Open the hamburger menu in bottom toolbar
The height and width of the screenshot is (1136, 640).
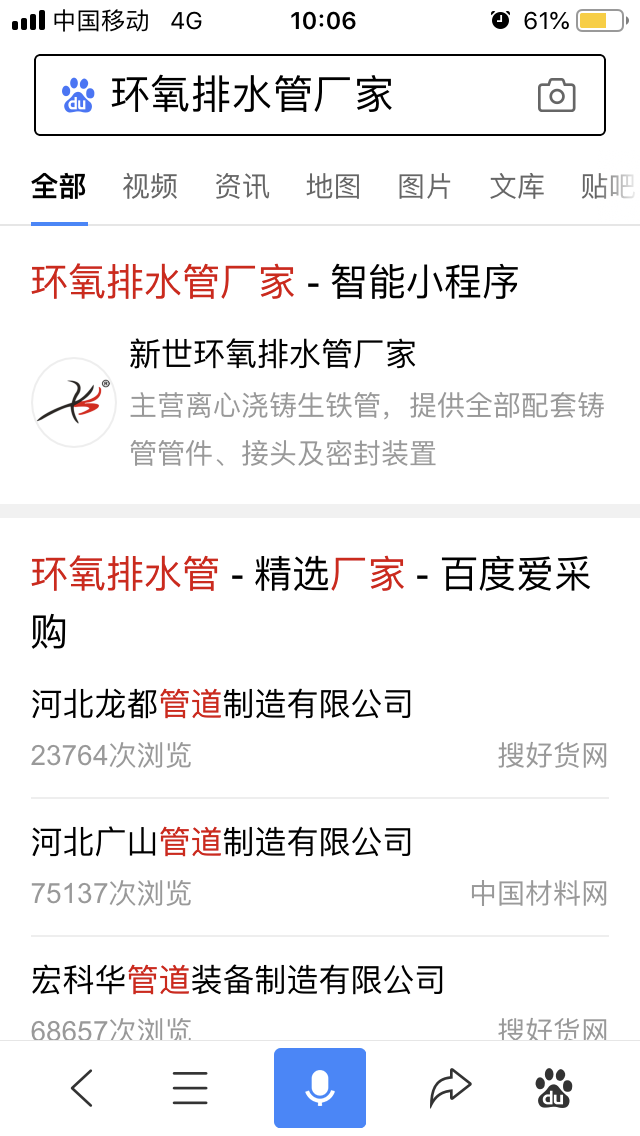tap(190, 1088)
